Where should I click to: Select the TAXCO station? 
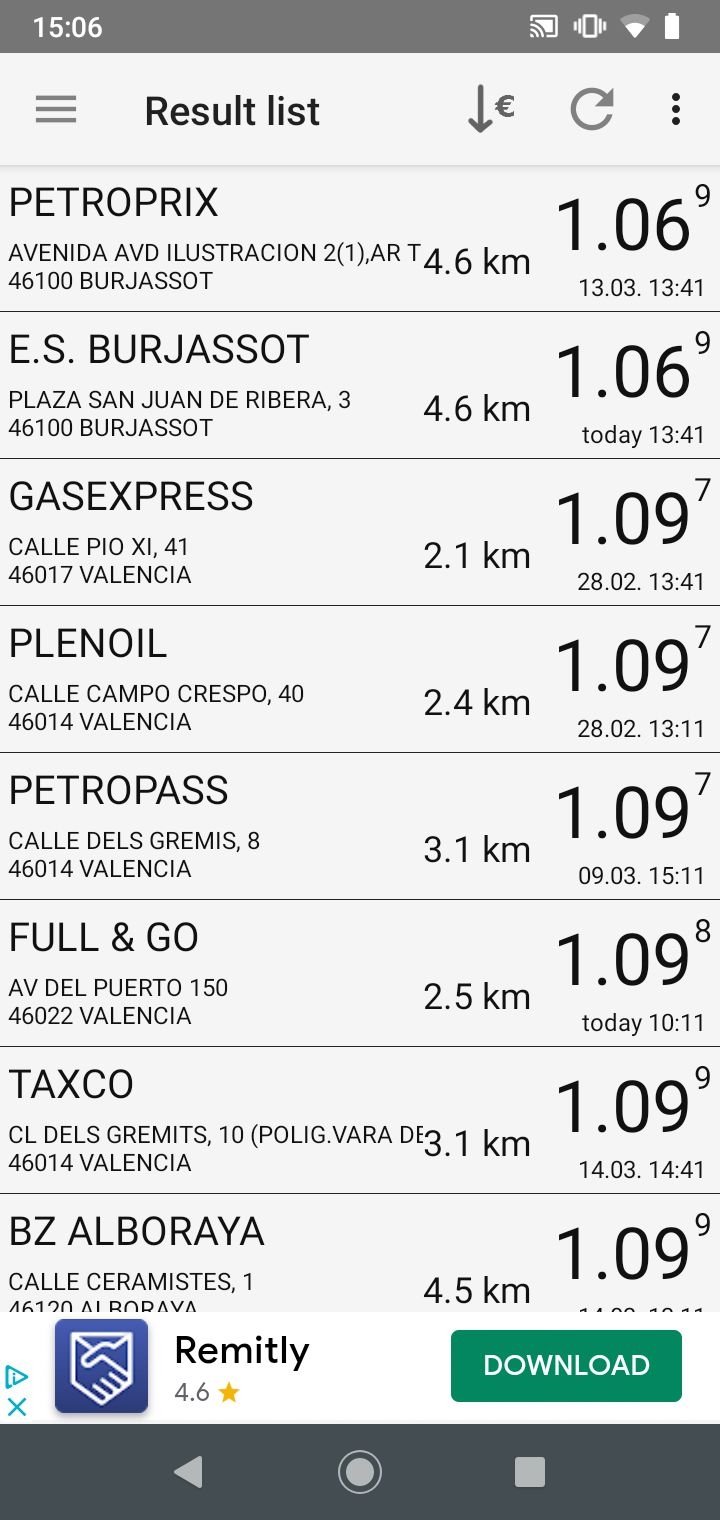click(360, 1121)
